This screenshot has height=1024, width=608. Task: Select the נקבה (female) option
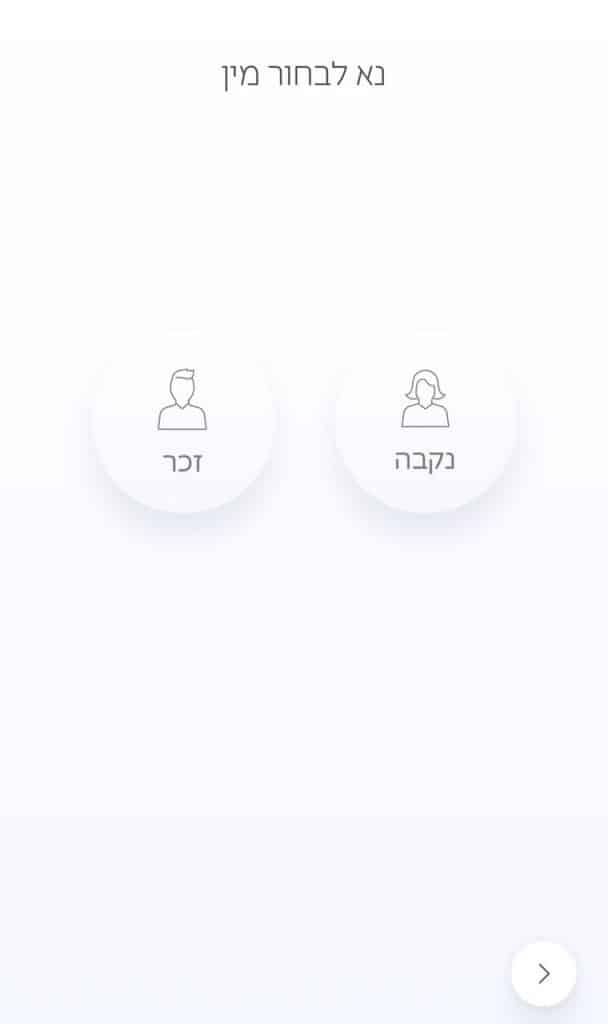coord(425,420)
